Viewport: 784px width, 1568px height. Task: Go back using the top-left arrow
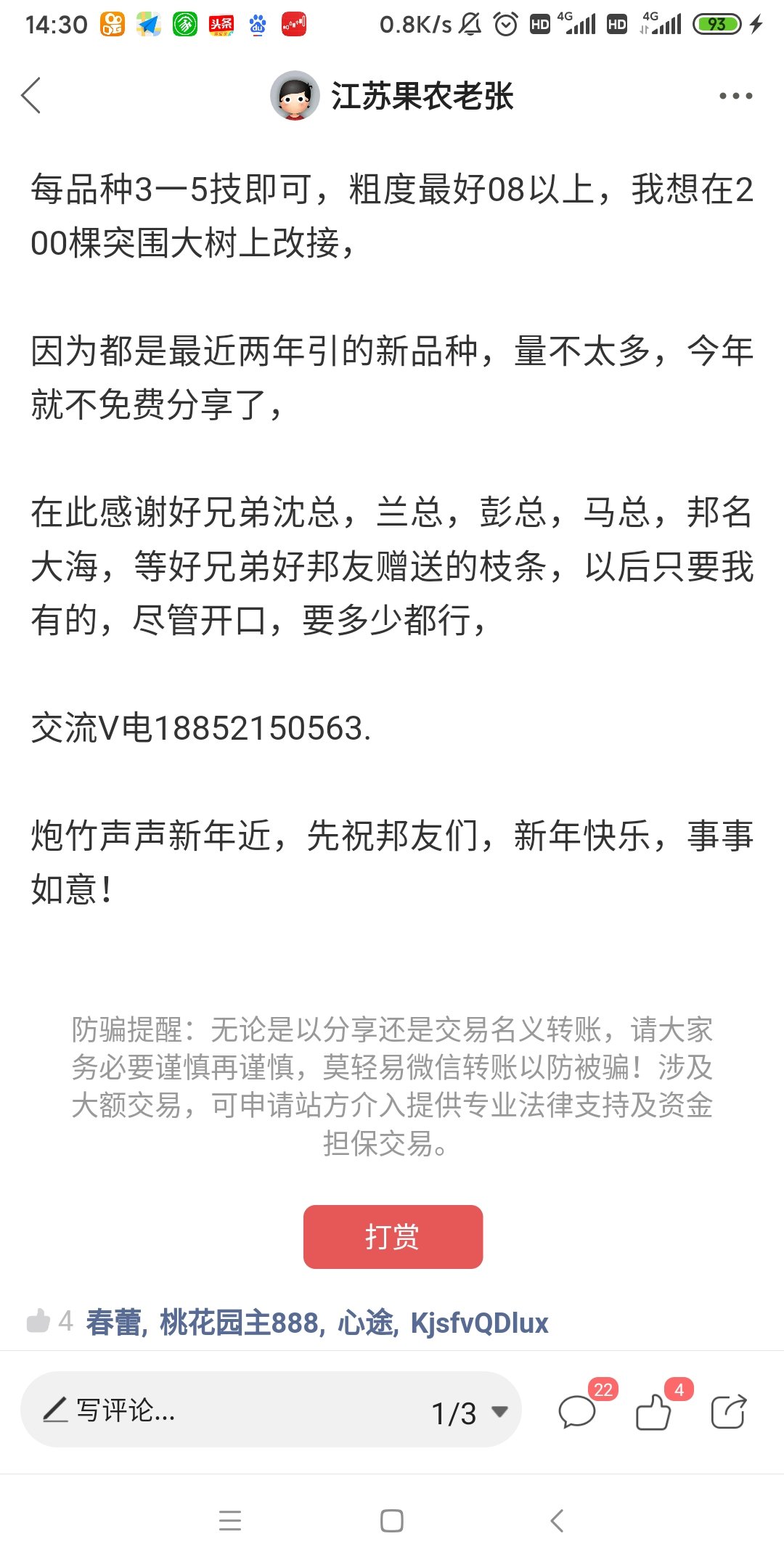[x=31, y=96]
